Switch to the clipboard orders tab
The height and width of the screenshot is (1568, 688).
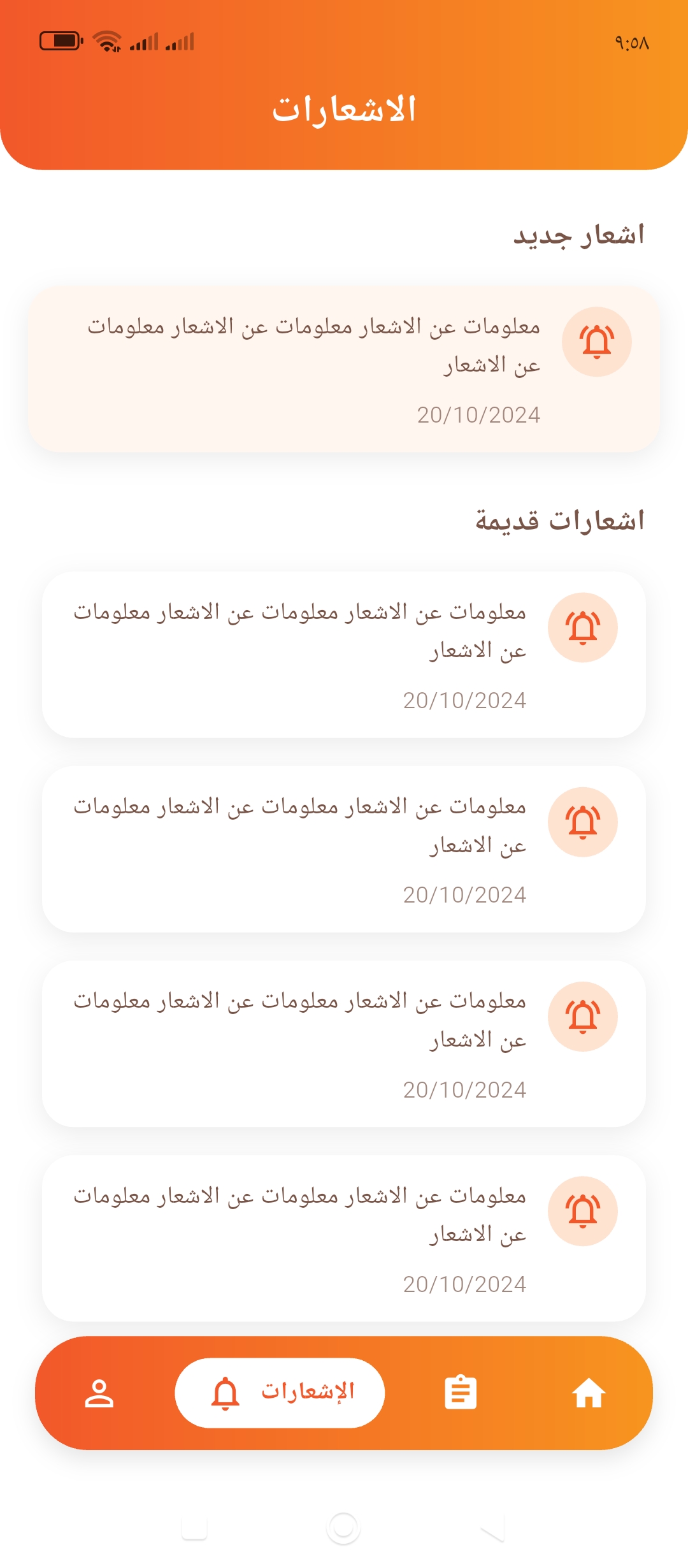pyautogui.click(x=461, y=1393)
